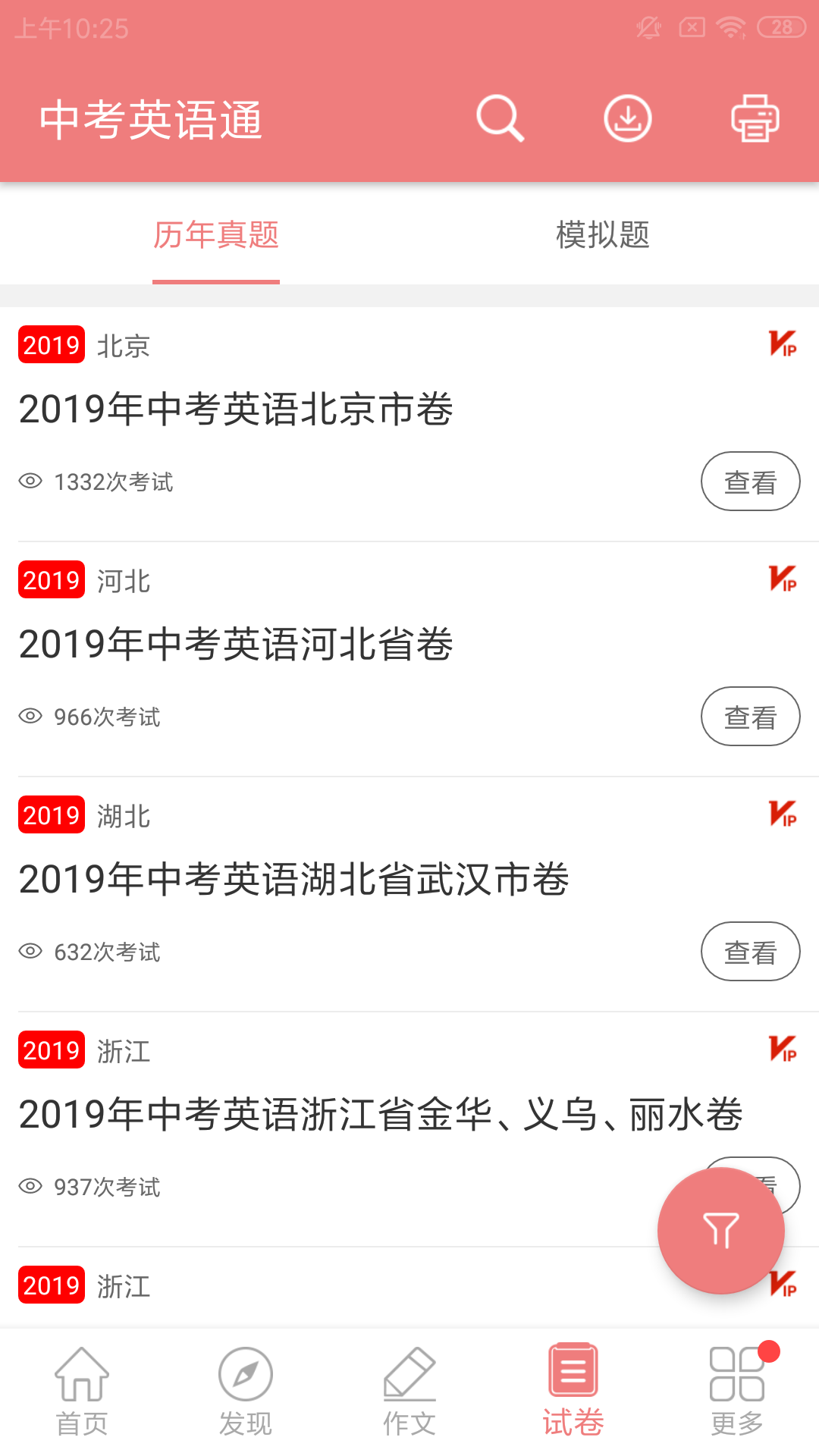Image resolution: width=819 pixels, height=1456 pixels.
Task: Click 查看 on the Beijing 2019 paper
Action: [x=750, y=481]
